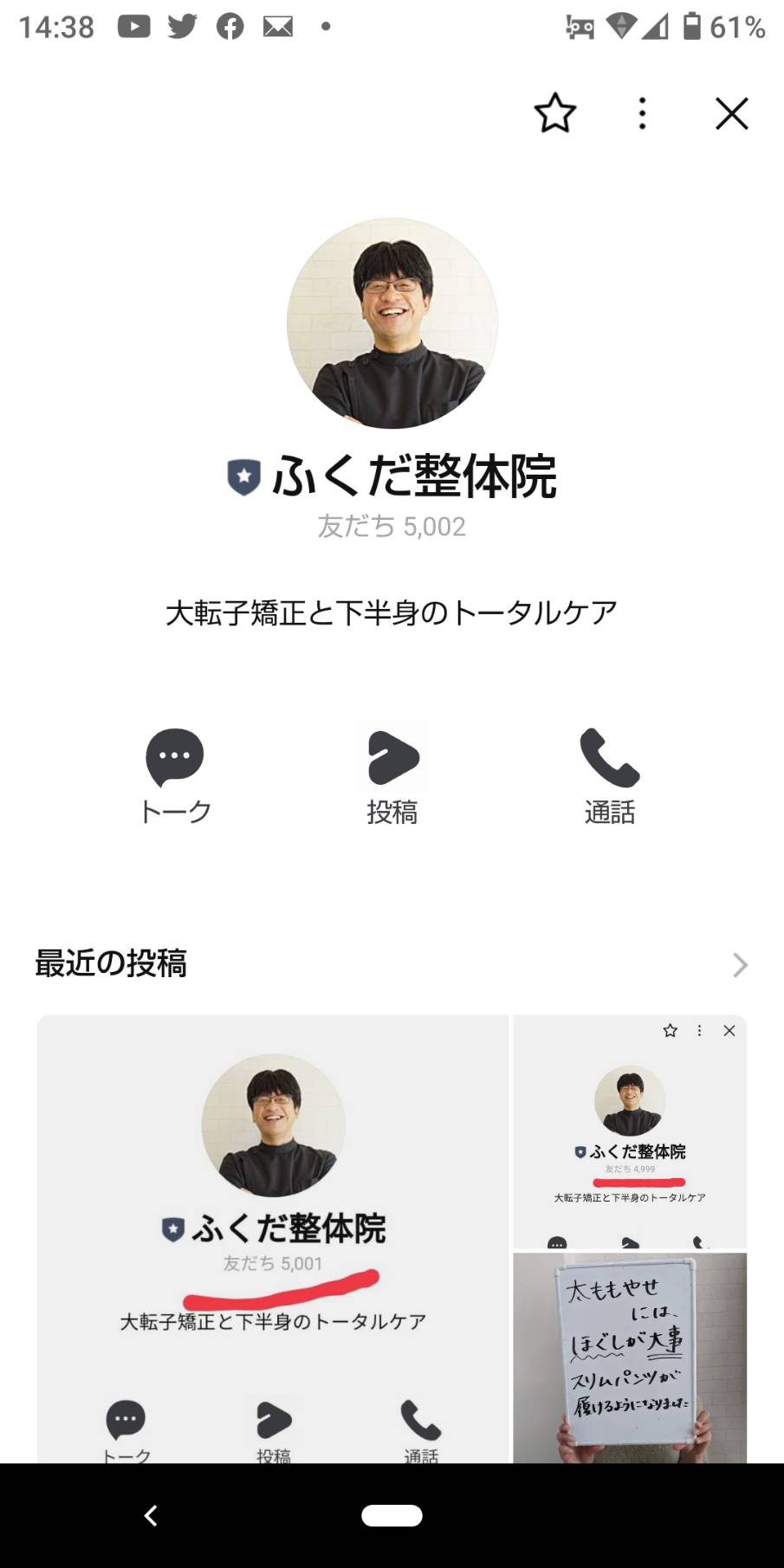Tap the system home pill
Screen dimensions: 784x1568
click(392, 1515)
